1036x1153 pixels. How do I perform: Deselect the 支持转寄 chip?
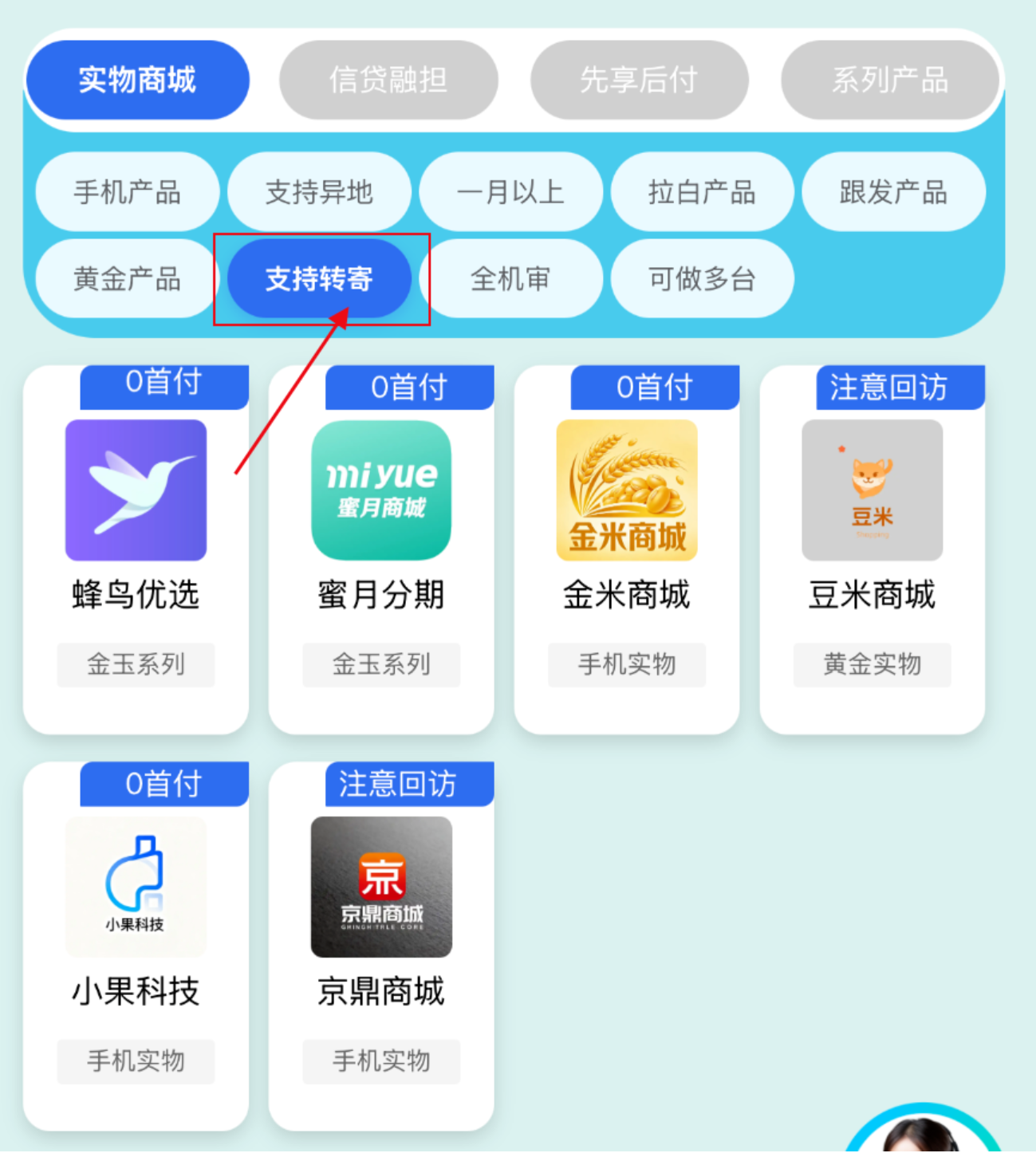pyautogui.click(x=319, y=279)
